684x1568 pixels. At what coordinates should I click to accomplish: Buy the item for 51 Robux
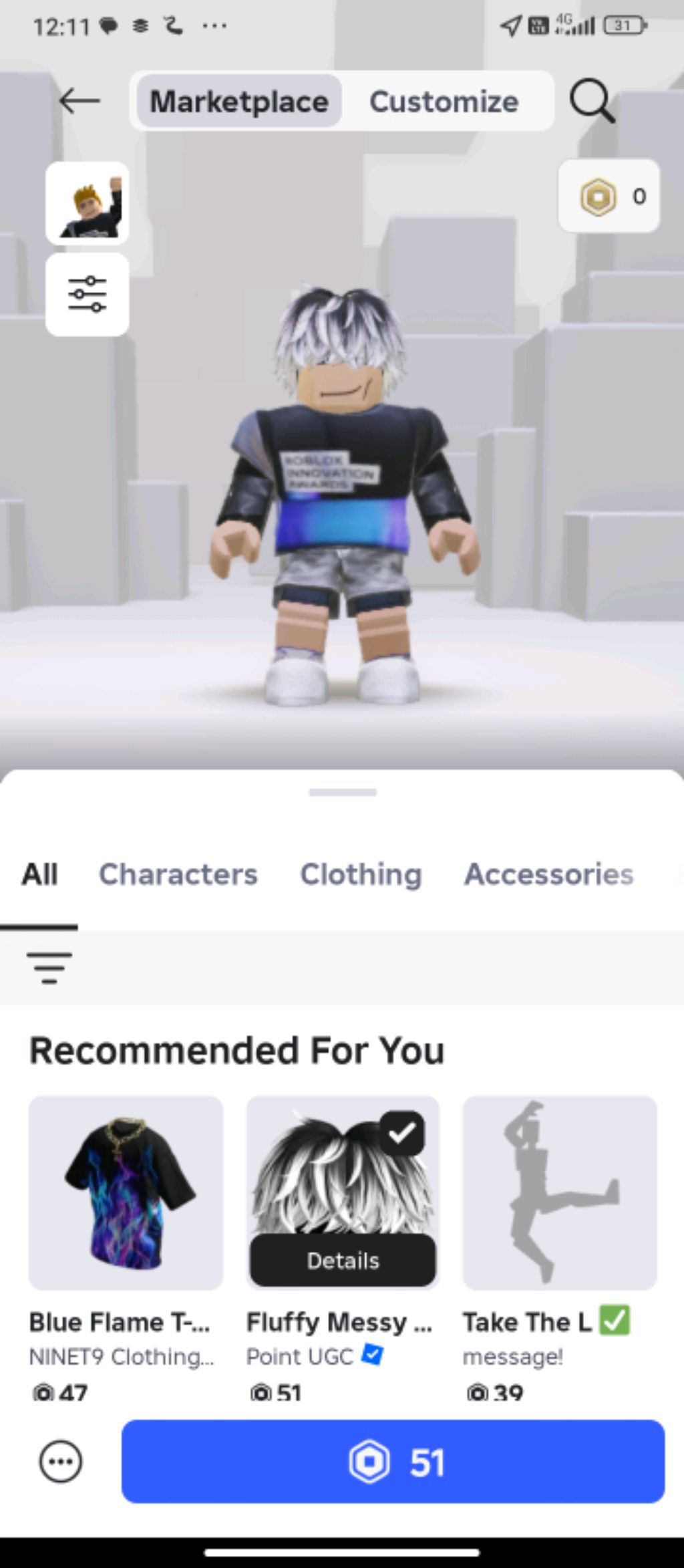[393, 1462]
